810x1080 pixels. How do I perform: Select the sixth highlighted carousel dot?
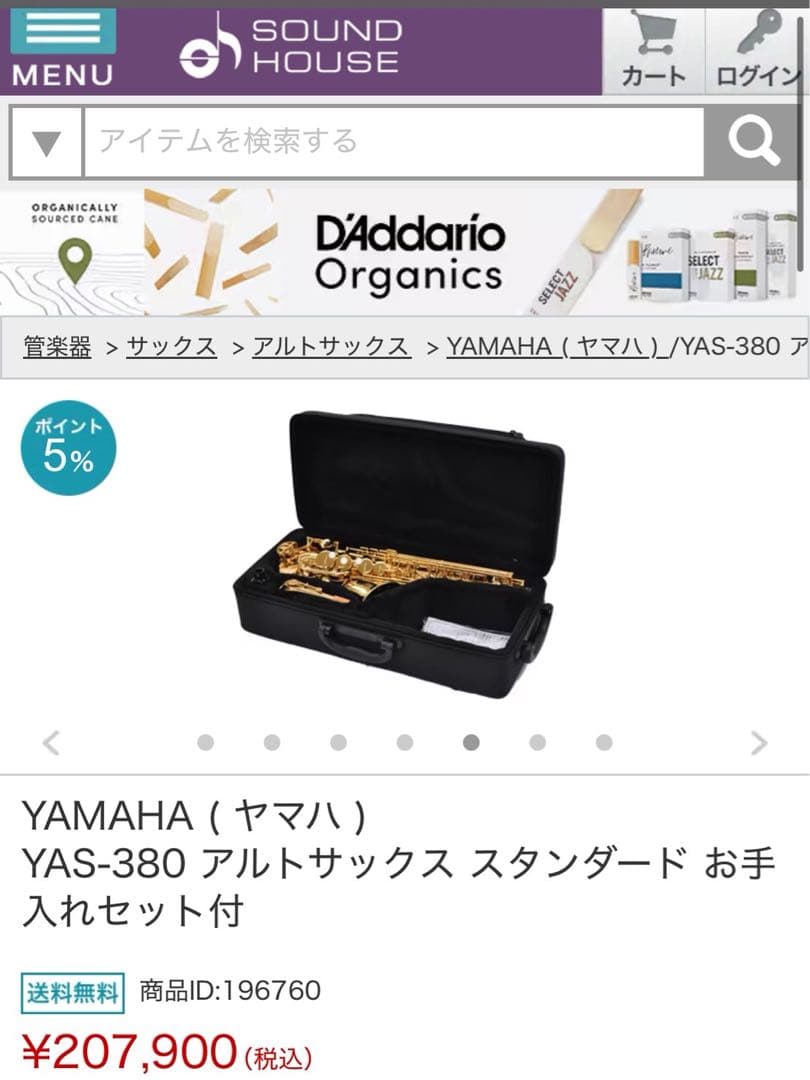pyautogui.click(x=468, y=743)
